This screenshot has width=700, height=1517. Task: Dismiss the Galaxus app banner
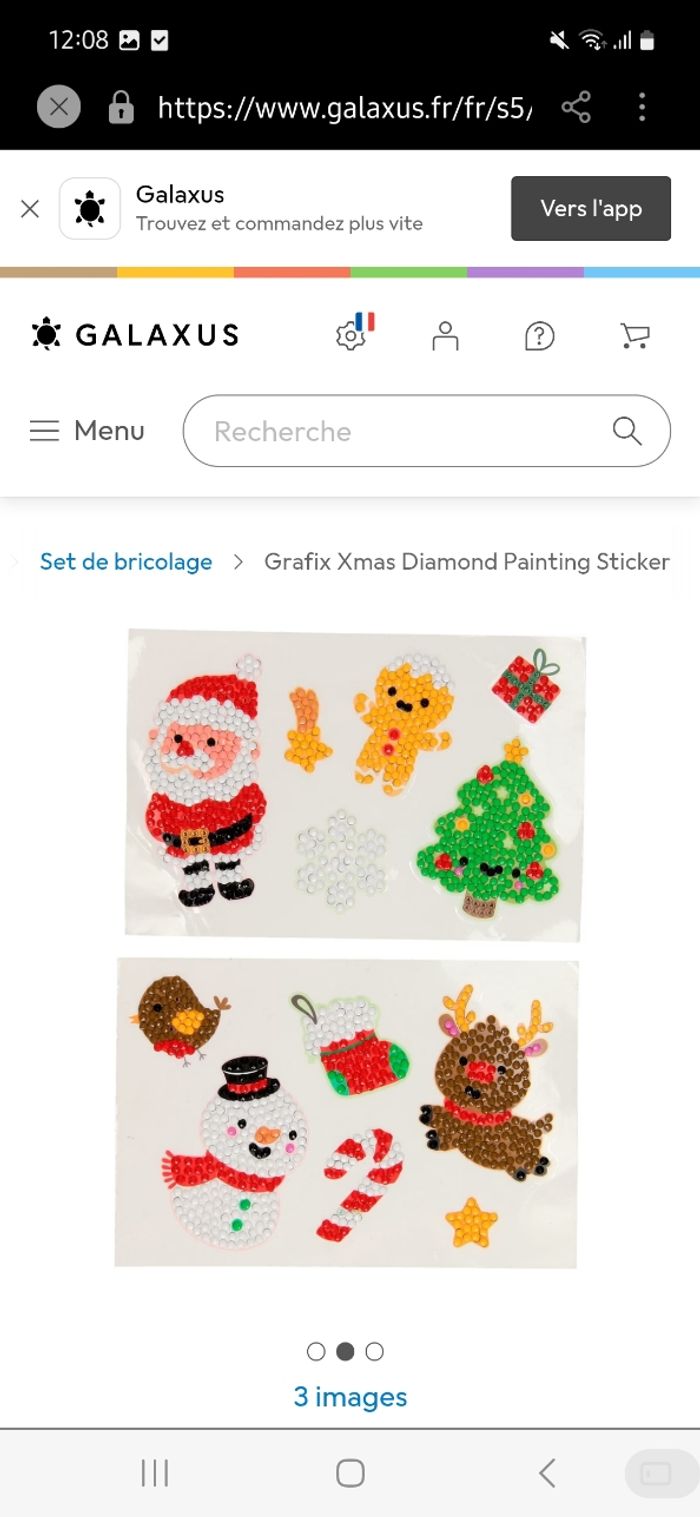[x=30, y=208]
